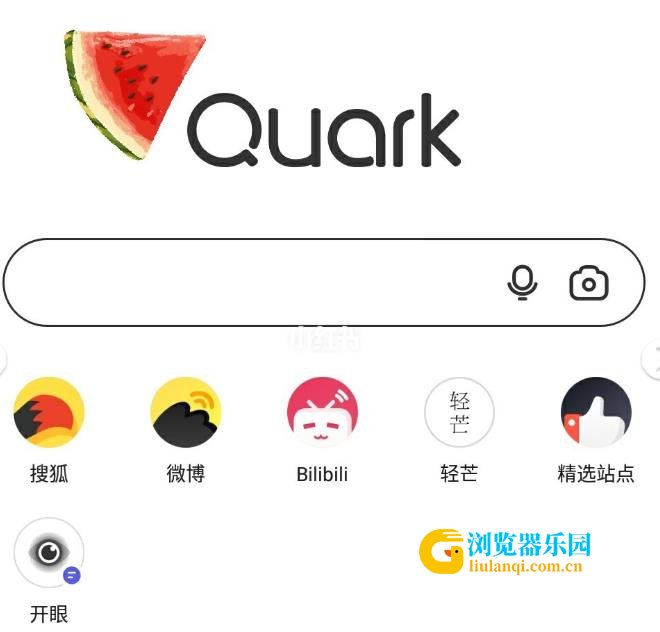Launch the Bilibili shortcut

pos(322,412)
